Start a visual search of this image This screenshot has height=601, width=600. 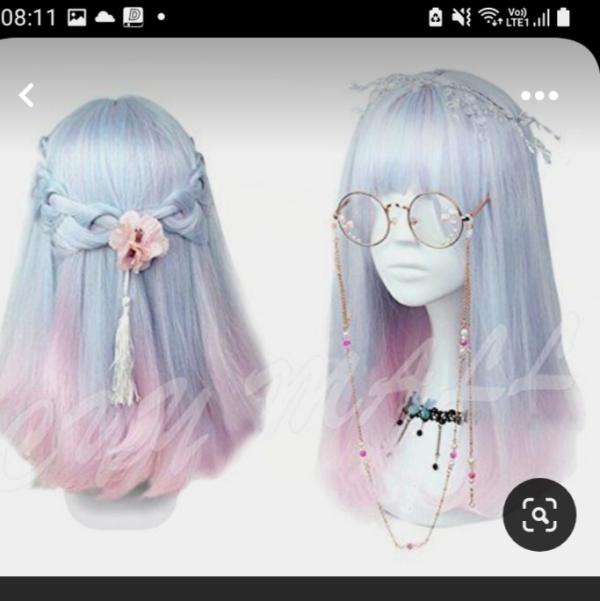[x=539, y=516]
